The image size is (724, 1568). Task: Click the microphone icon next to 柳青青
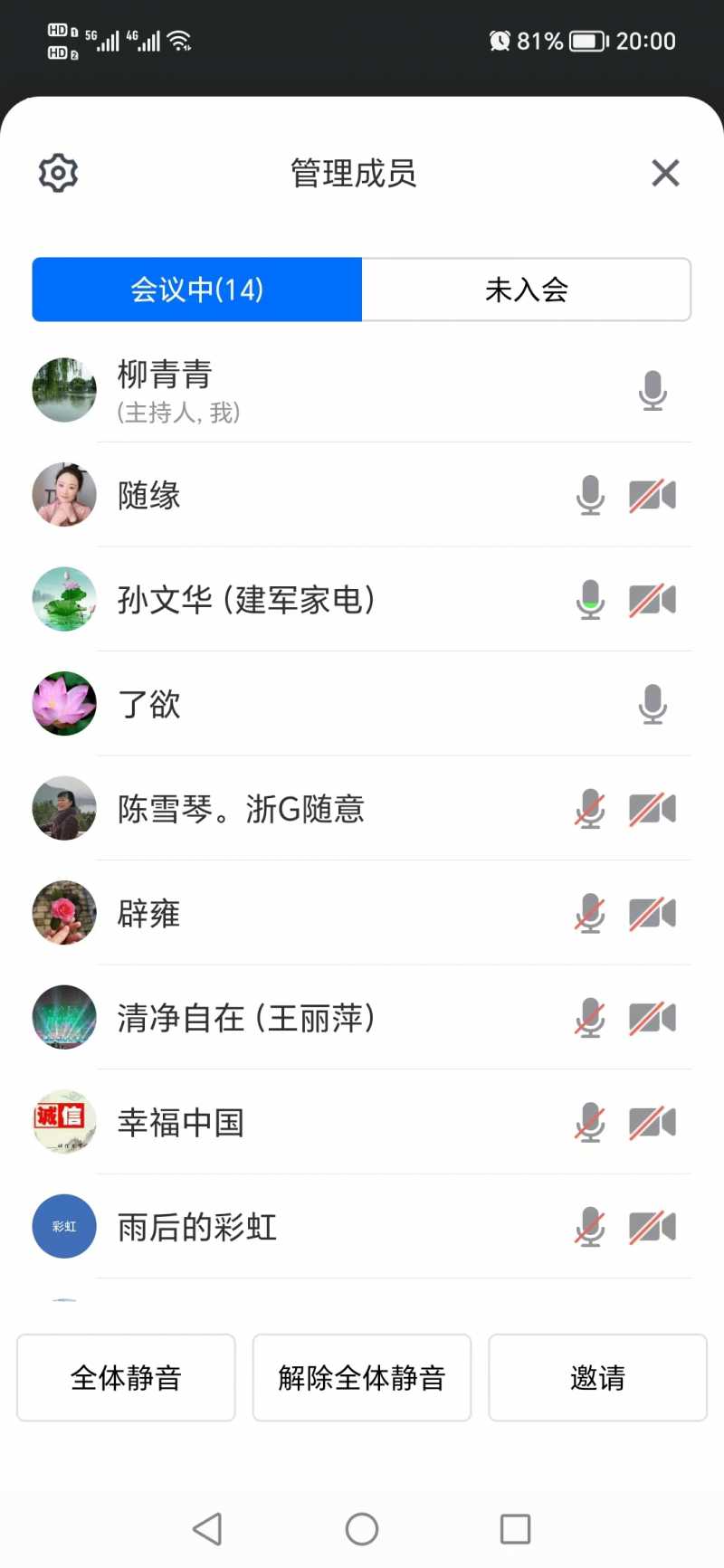pyautogui.click(x=653, y=390)
